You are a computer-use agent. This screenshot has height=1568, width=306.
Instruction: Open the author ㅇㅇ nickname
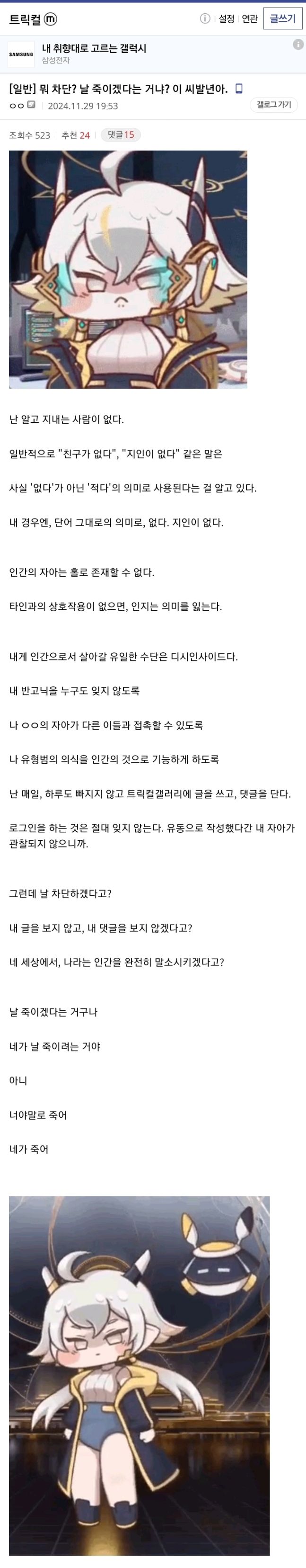17,106
